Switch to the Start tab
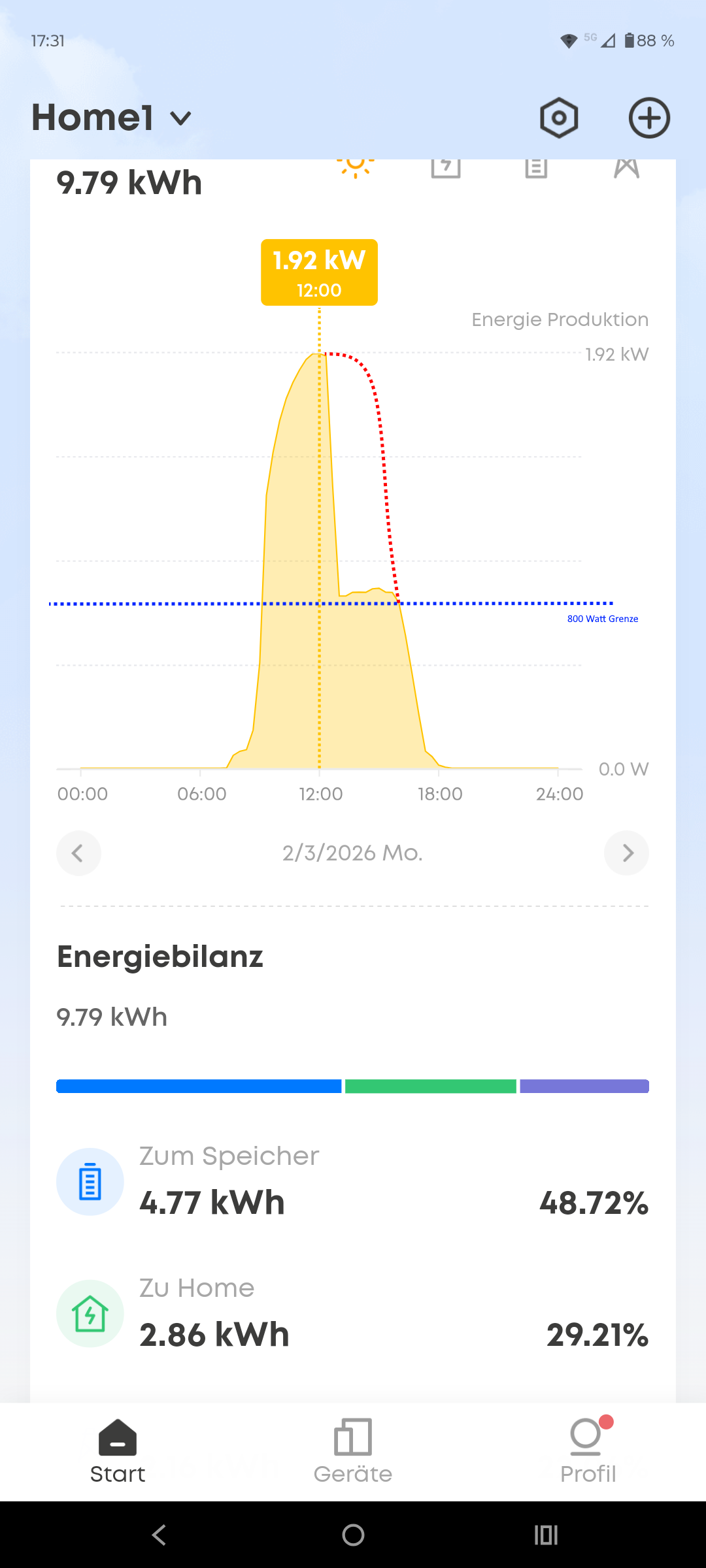 118,1452
